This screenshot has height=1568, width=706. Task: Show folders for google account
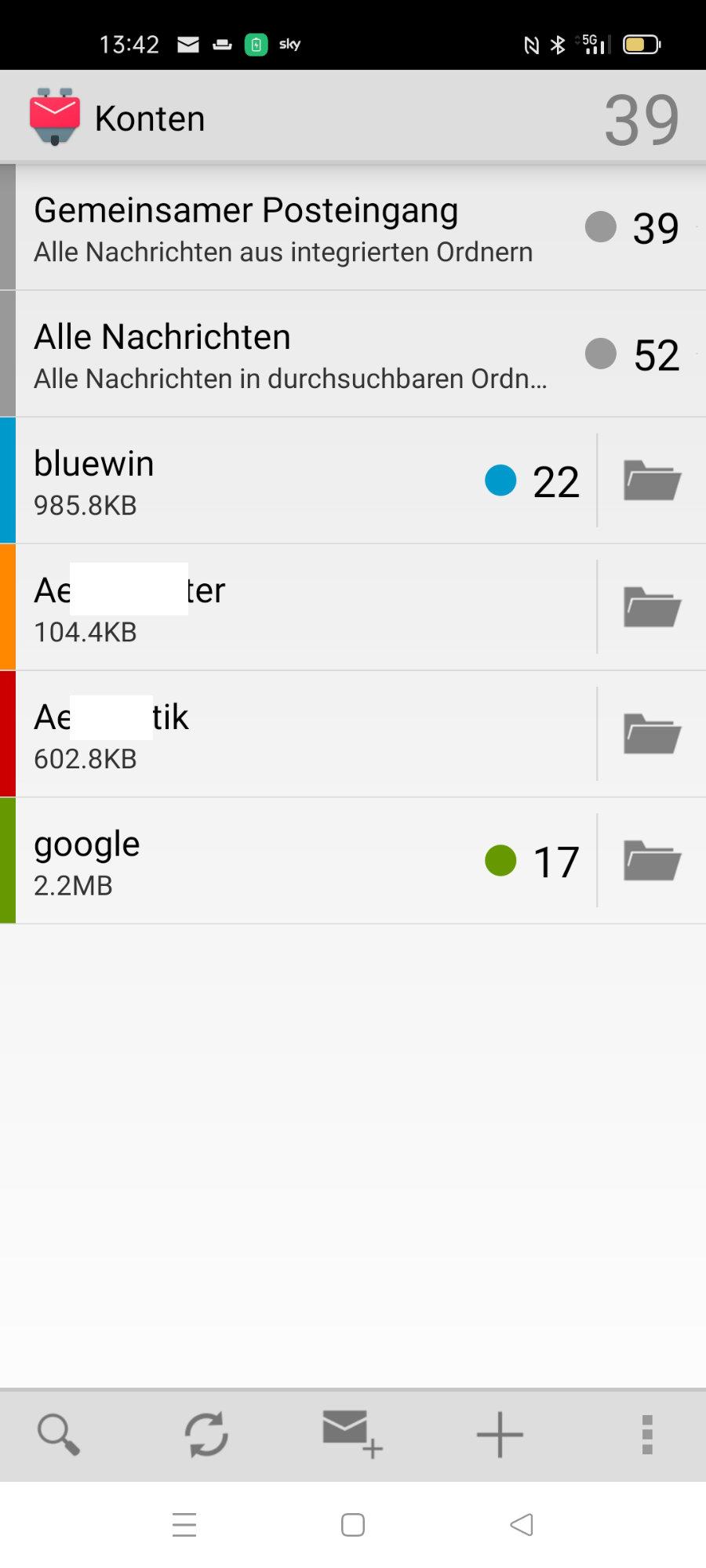(652, 861)
